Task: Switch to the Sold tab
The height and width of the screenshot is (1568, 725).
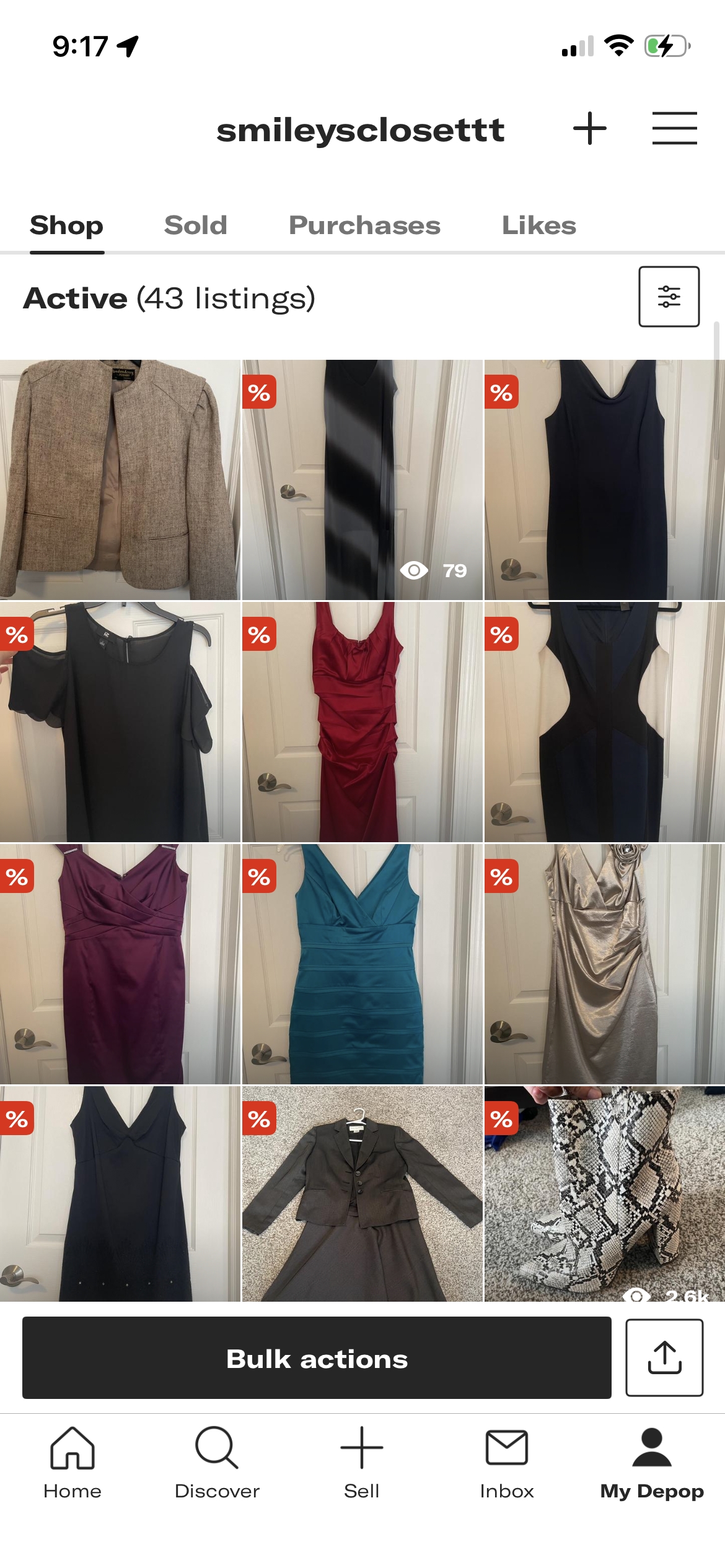Action: coord(195,225)
